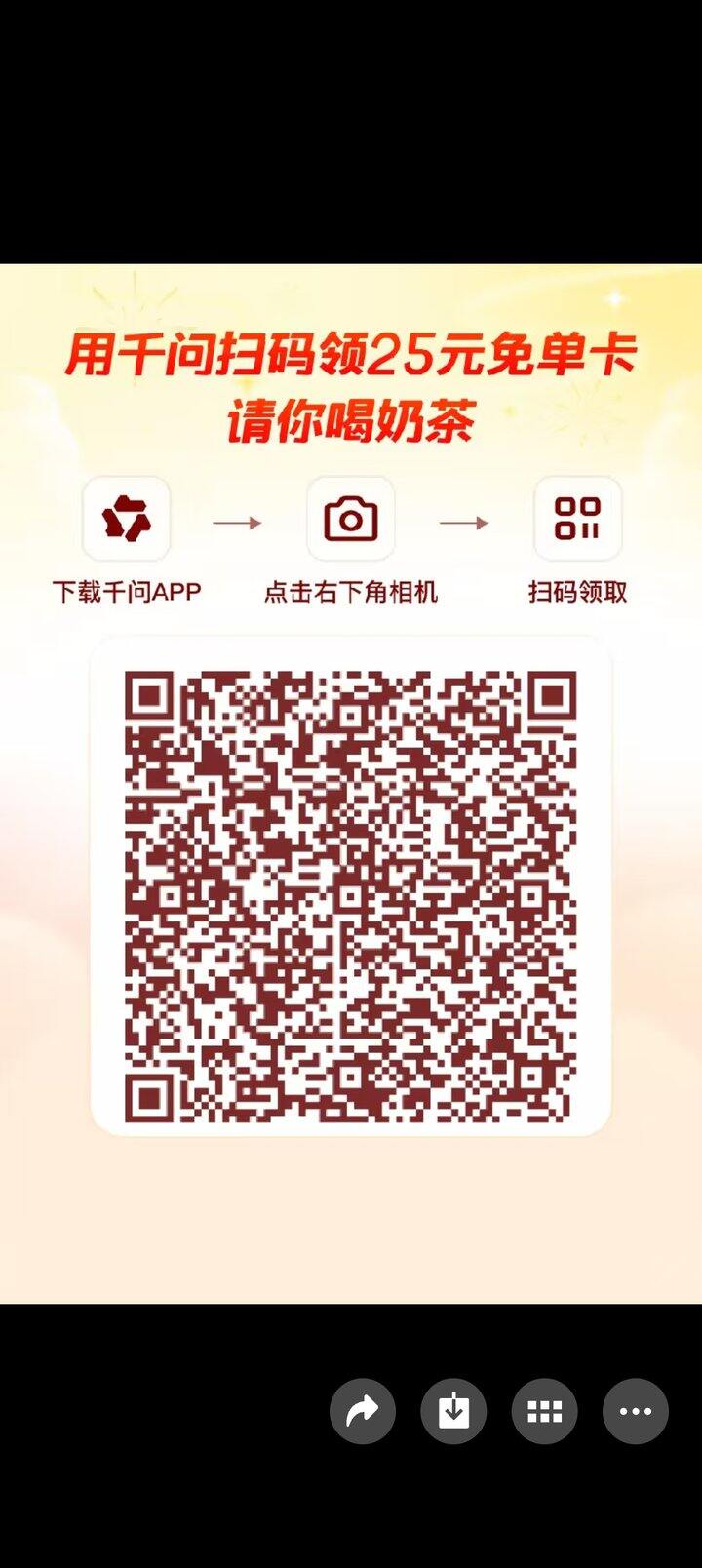Screen dimensions: 702x1568
Task: Tap the rounded tile holding the camera icon
Action: [x=351, y=520]
